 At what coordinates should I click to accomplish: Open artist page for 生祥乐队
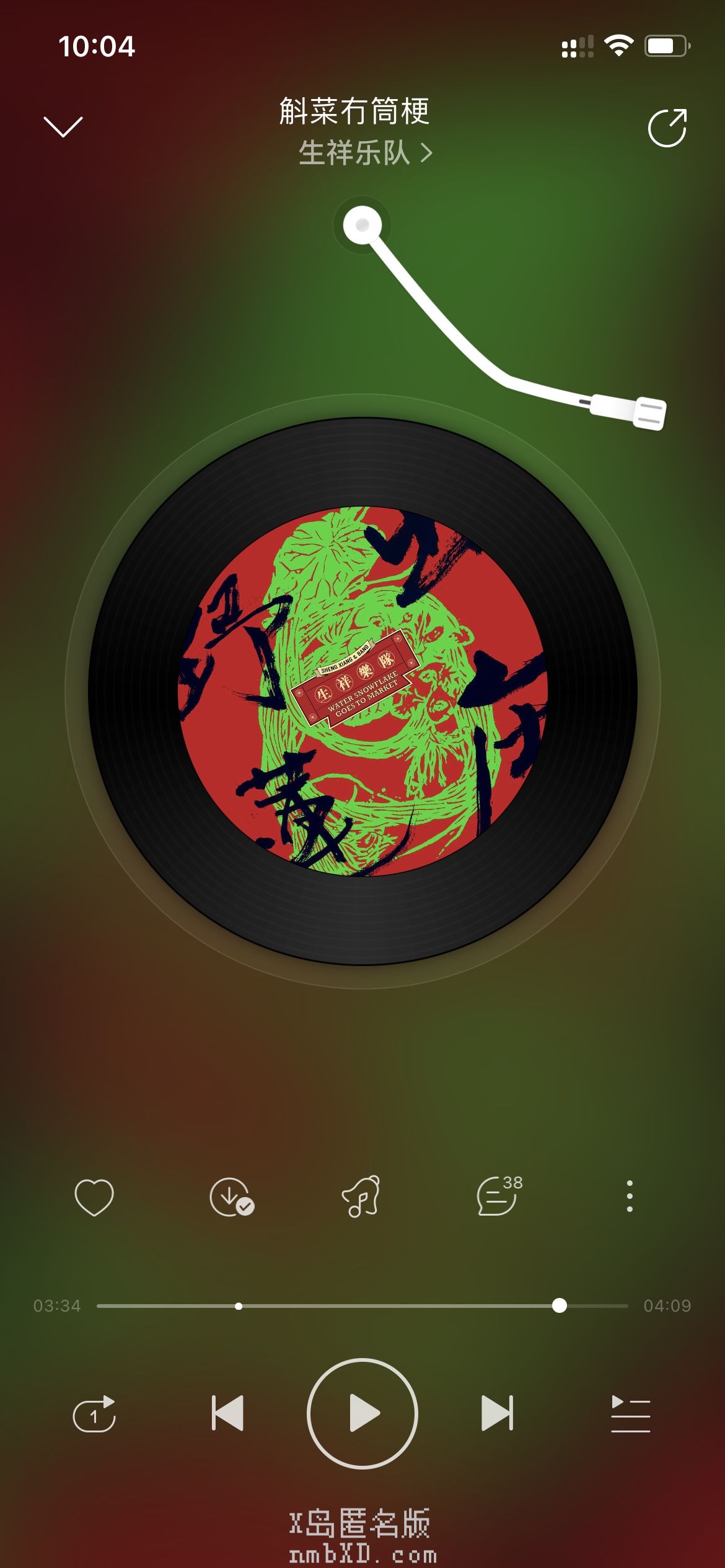click(364, 153)
